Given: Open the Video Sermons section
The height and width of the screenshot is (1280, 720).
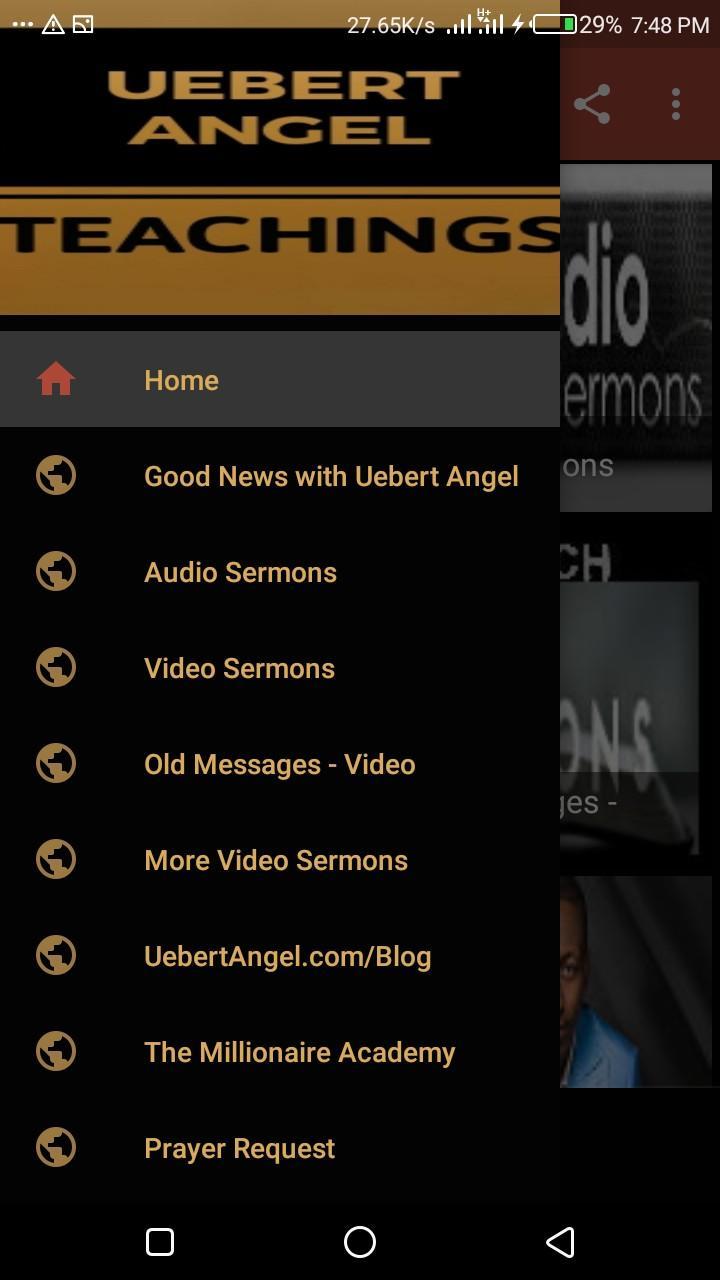Looking at the screenshot, I should pyautogui.click(x=239, y=668).
